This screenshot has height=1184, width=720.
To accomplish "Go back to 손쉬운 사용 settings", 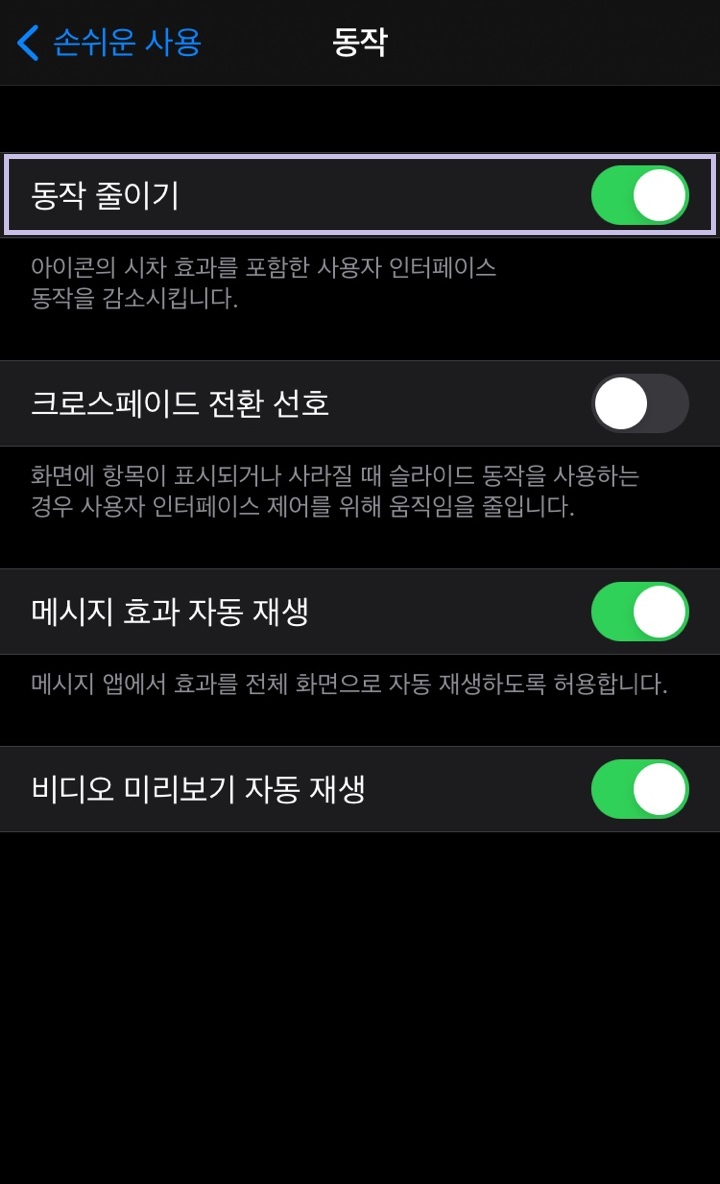I will [110, 43].
